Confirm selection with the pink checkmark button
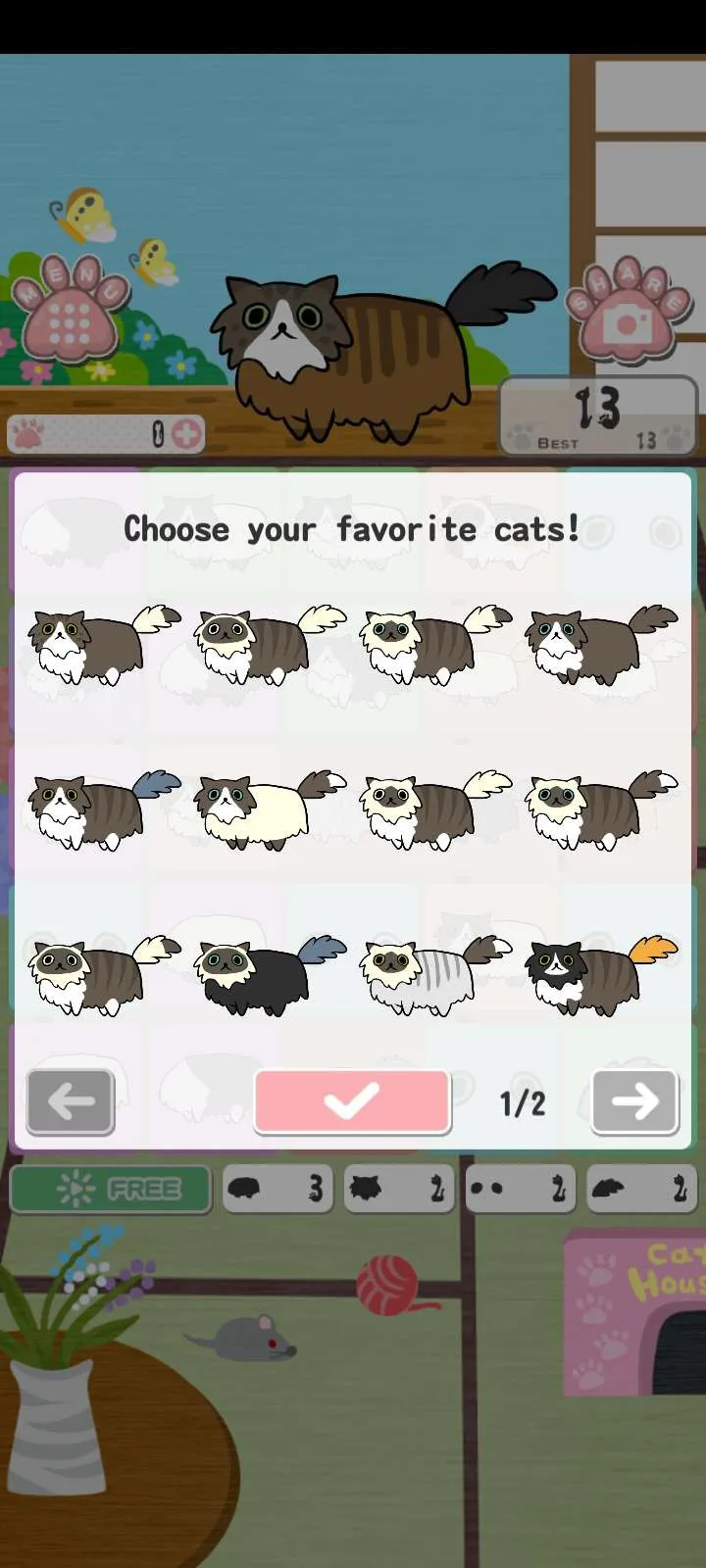This screenshot has width=706, height=1568. pos(352,1102)
